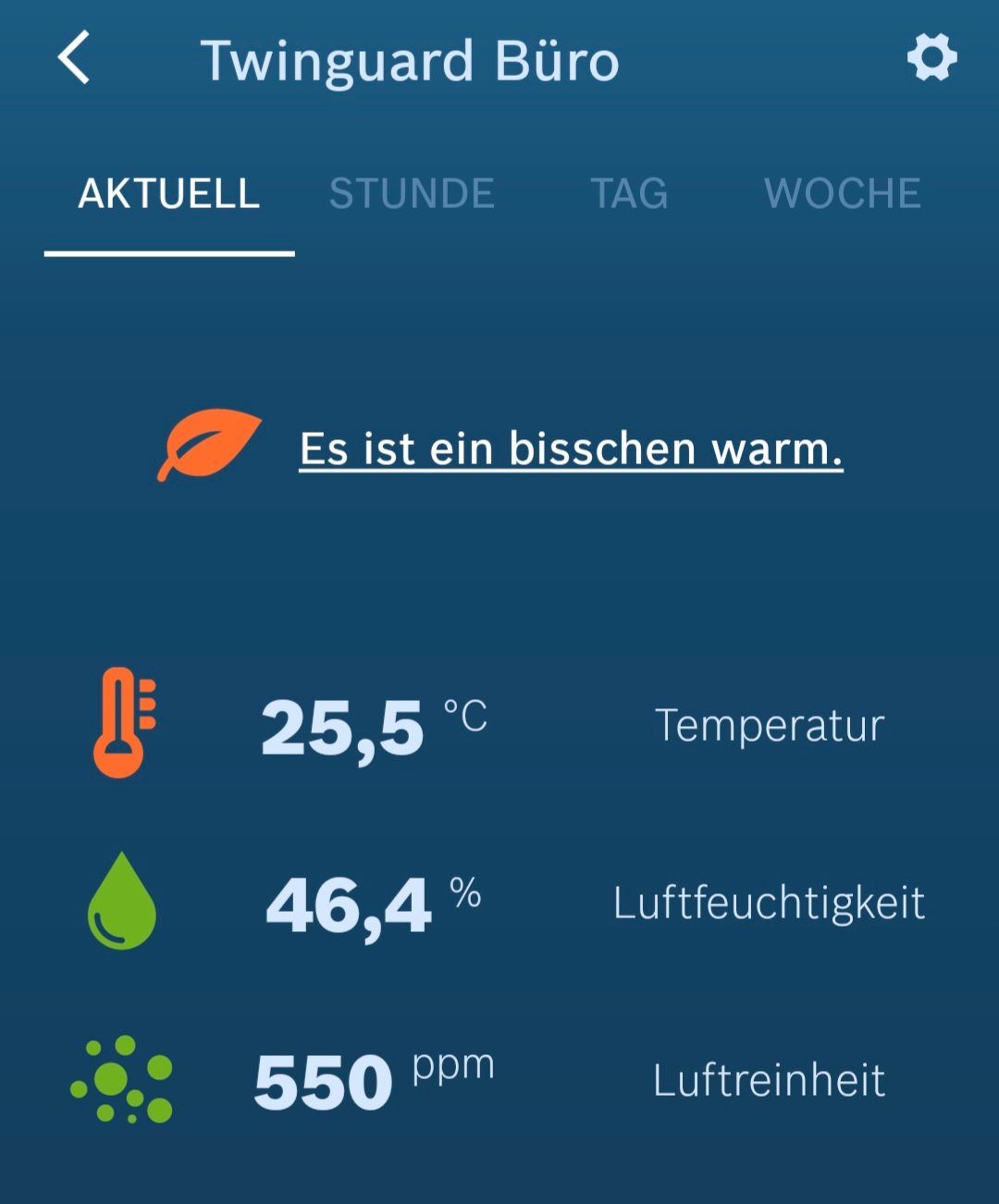Click the °C unit next to the temperature
The height and width of the screenshot is (1204, 999).
click(467, 712)
